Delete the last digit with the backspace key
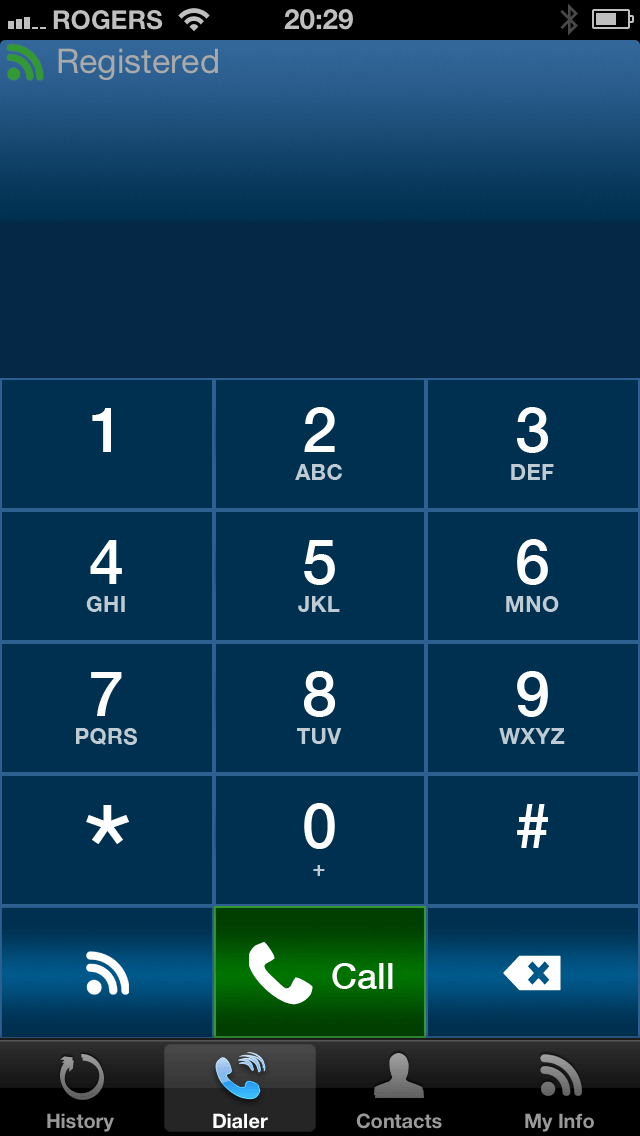 pos(533,972)
